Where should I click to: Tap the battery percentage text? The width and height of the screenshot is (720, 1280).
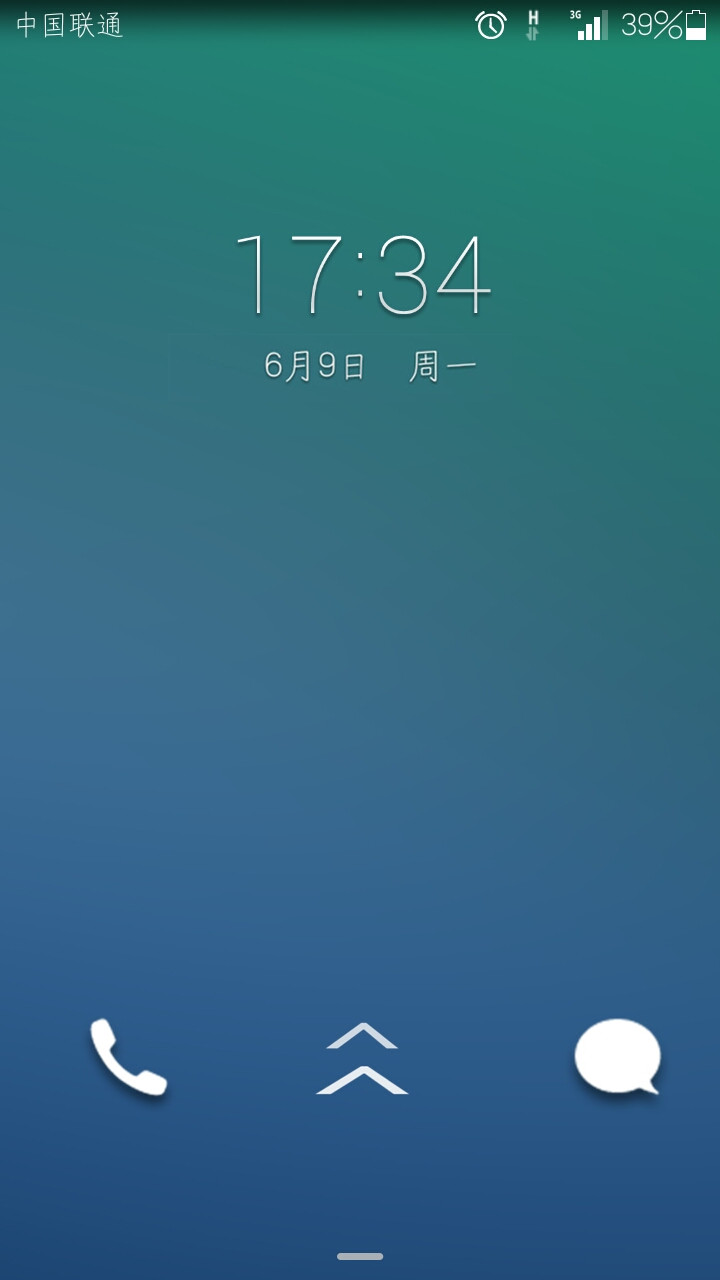pyautogui.click(x=652, y=25)
